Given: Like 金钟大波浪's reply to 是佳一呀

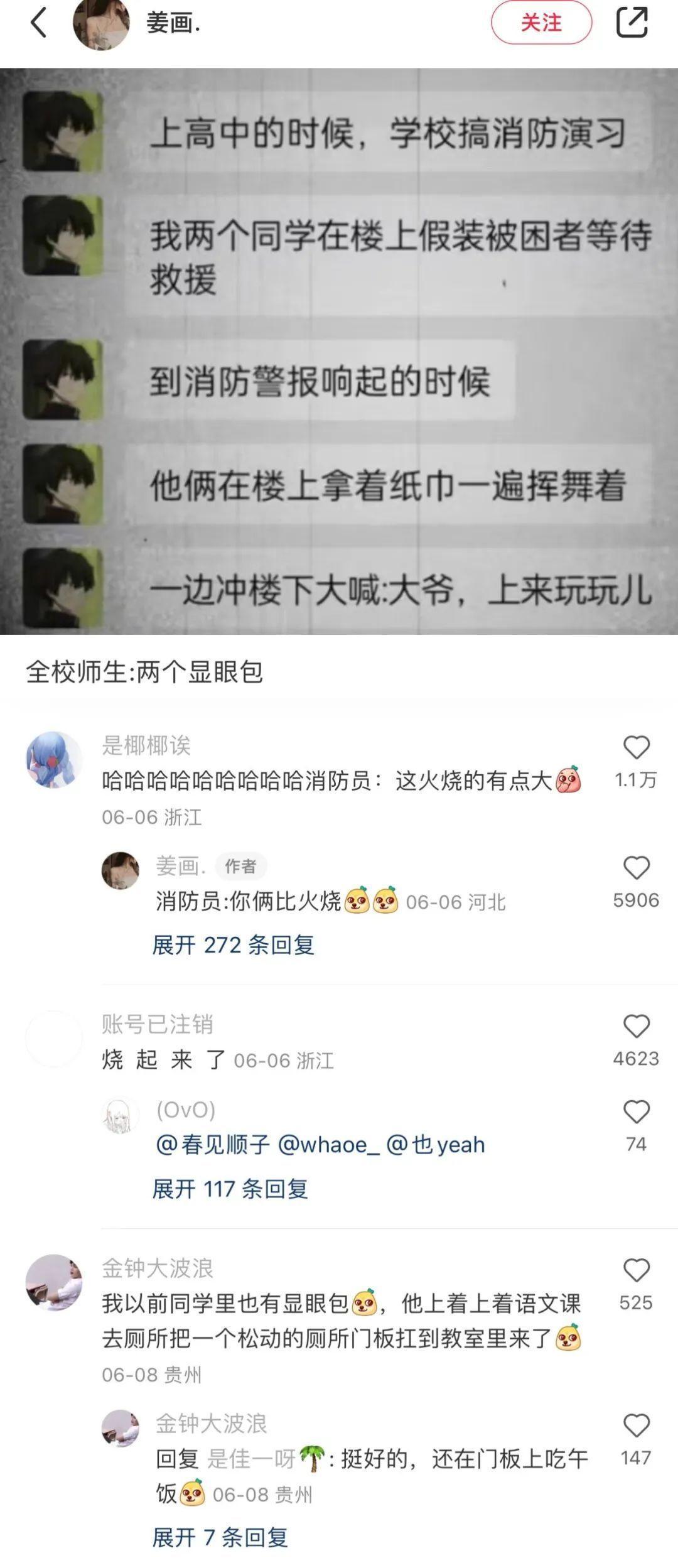Looking at the screenshot, I should (x=636, y=1426).
